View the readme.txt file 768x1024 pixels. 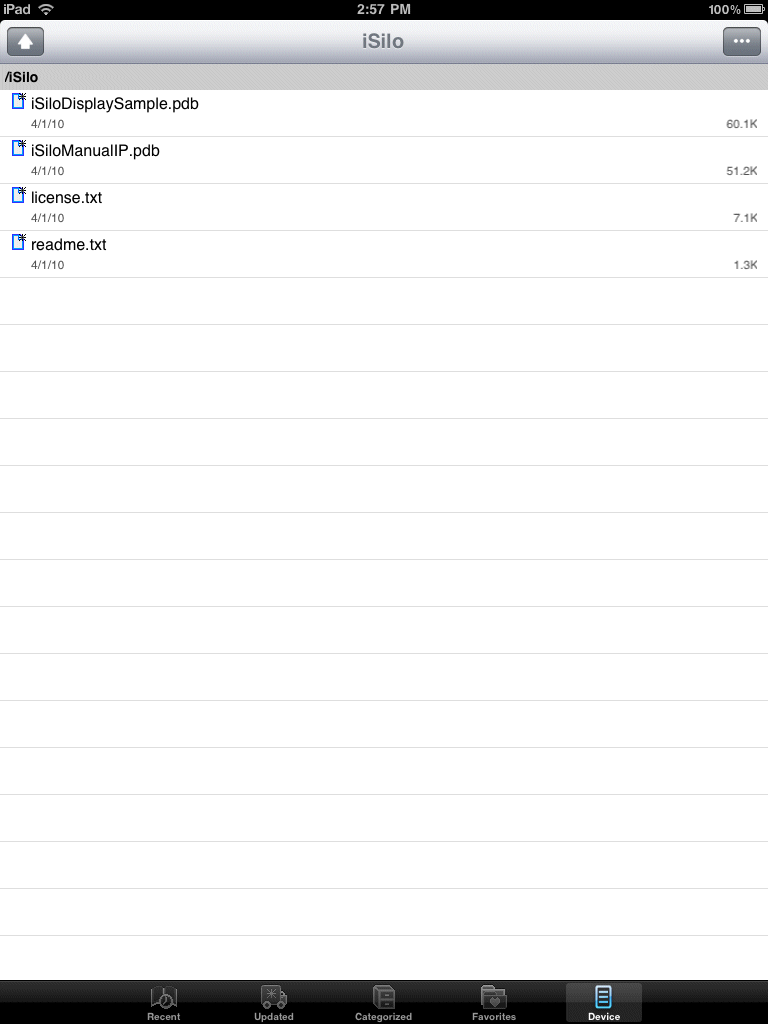click(68, 245)
